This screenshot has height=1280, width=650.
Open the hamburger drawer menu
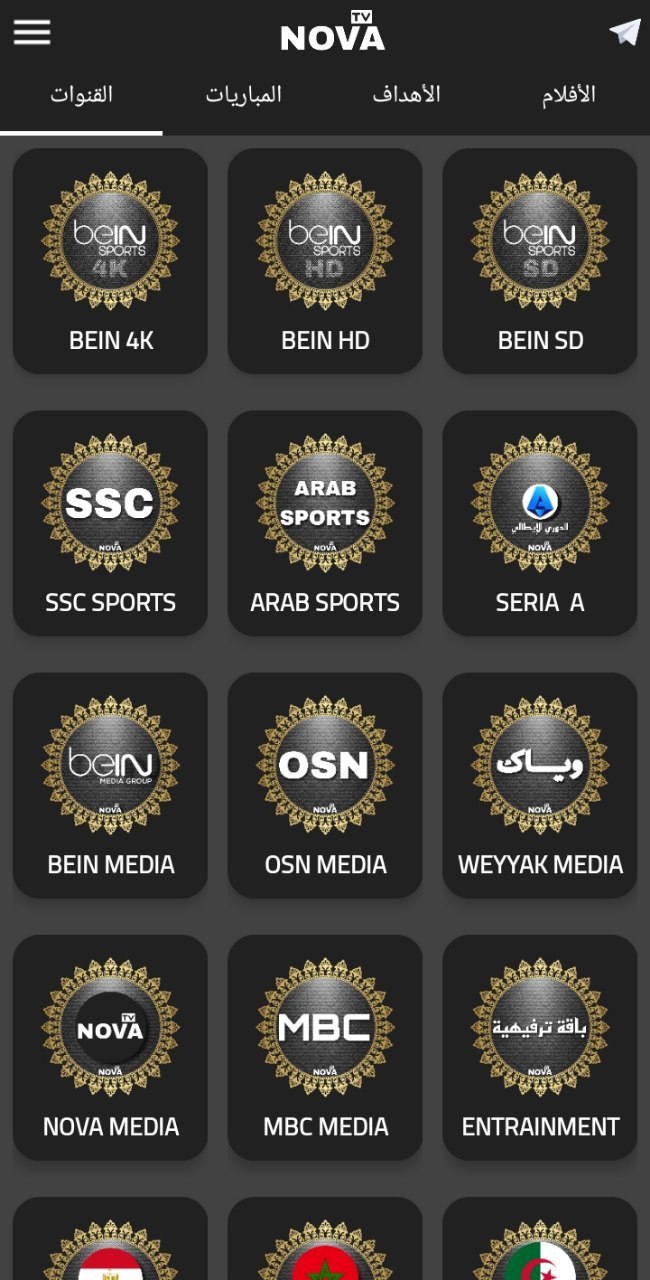[31, 33]
